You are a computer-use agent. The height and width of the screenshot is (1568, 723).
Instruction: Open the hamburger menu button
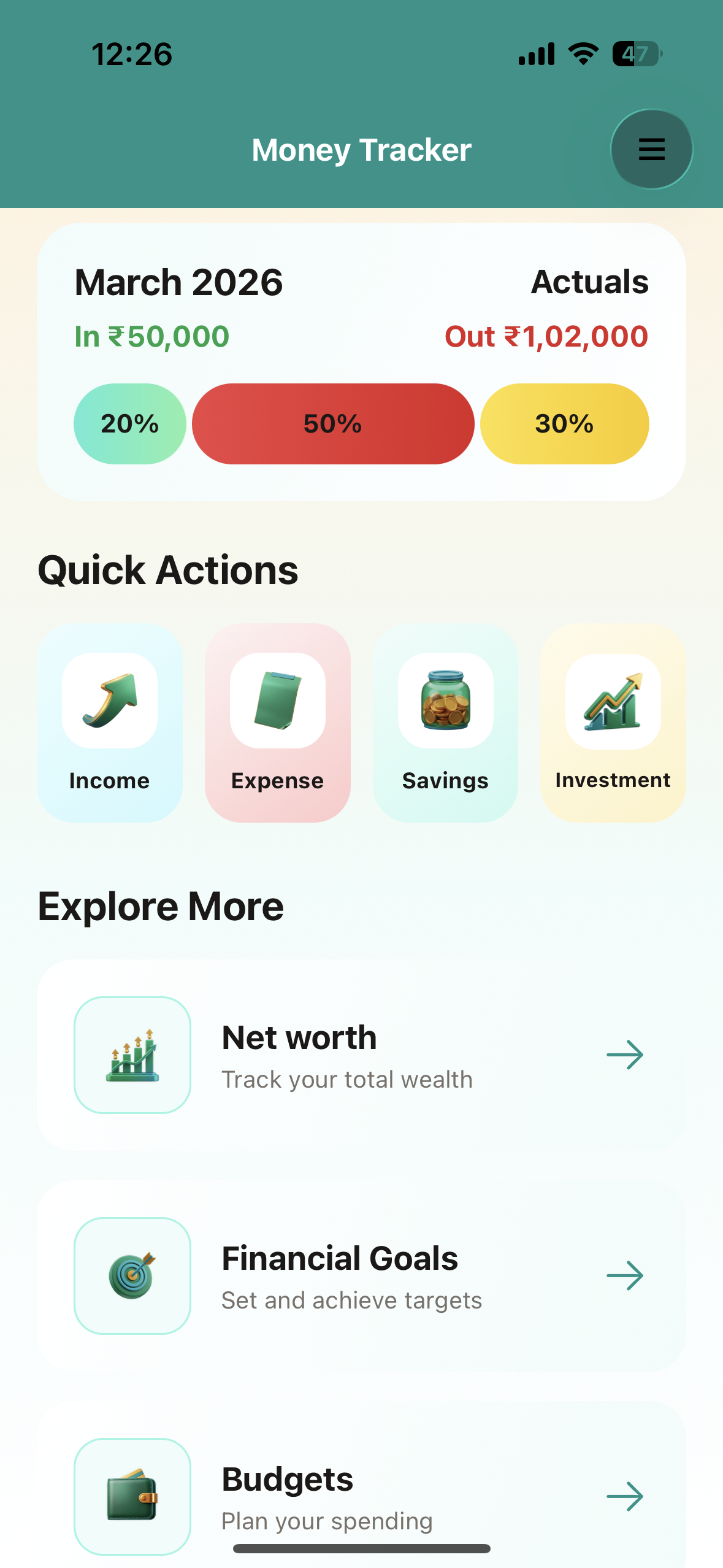[x=651, y=149]
